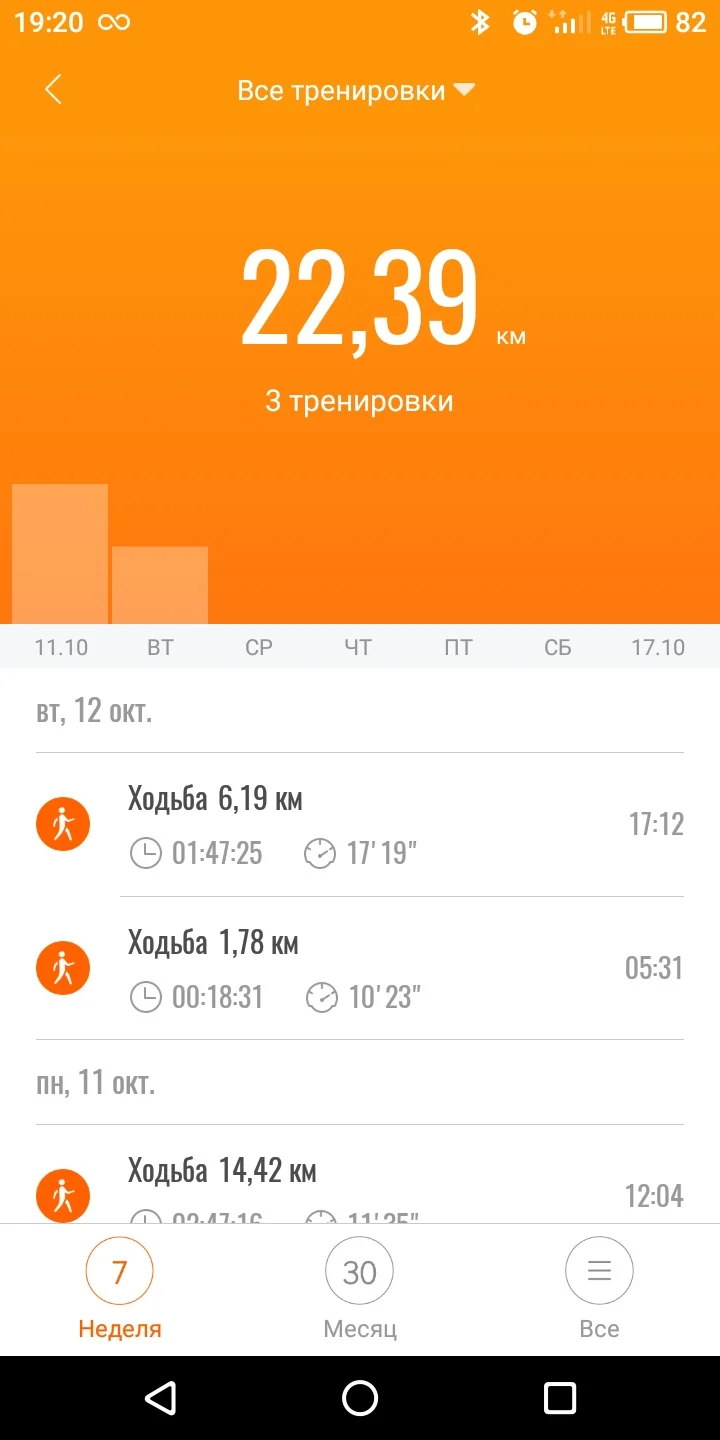Switch to the Месяц tab

(x=360, y=1290)
